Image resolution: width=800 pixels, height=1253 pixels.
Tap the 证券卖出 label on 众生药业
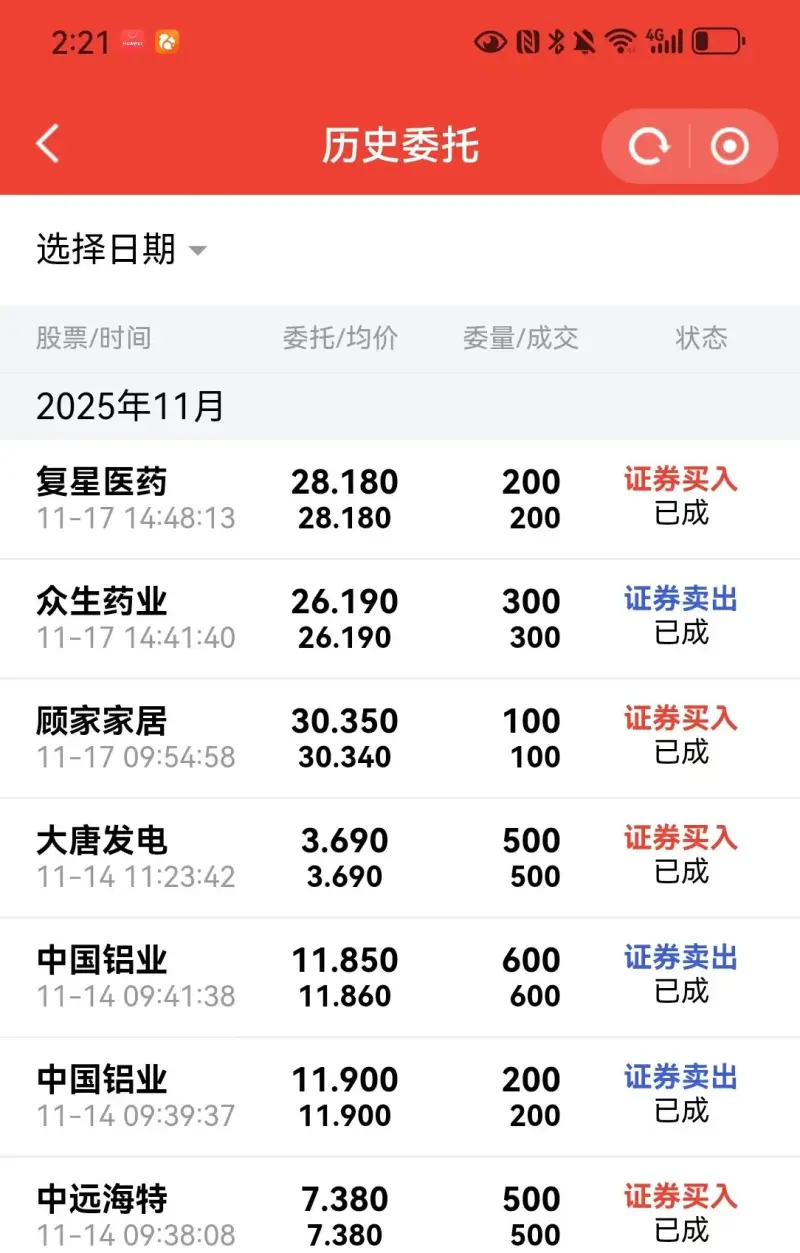click(x=680, y=600)
